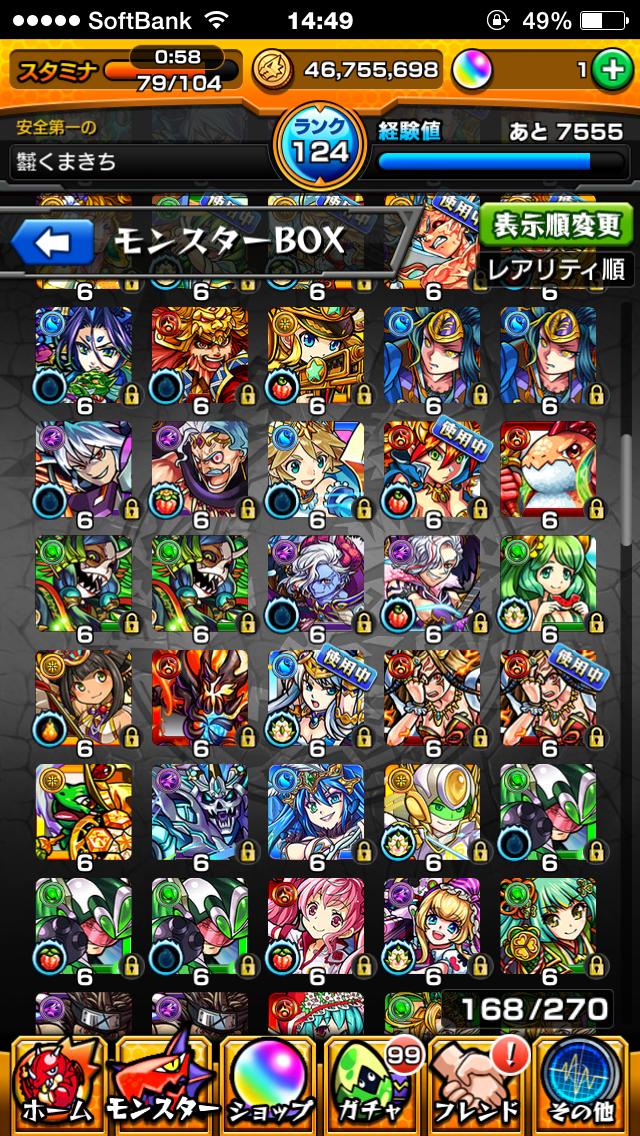640x1136 pixels.
Task: Select the green lizard with gems monster
Action: [84, 811]
